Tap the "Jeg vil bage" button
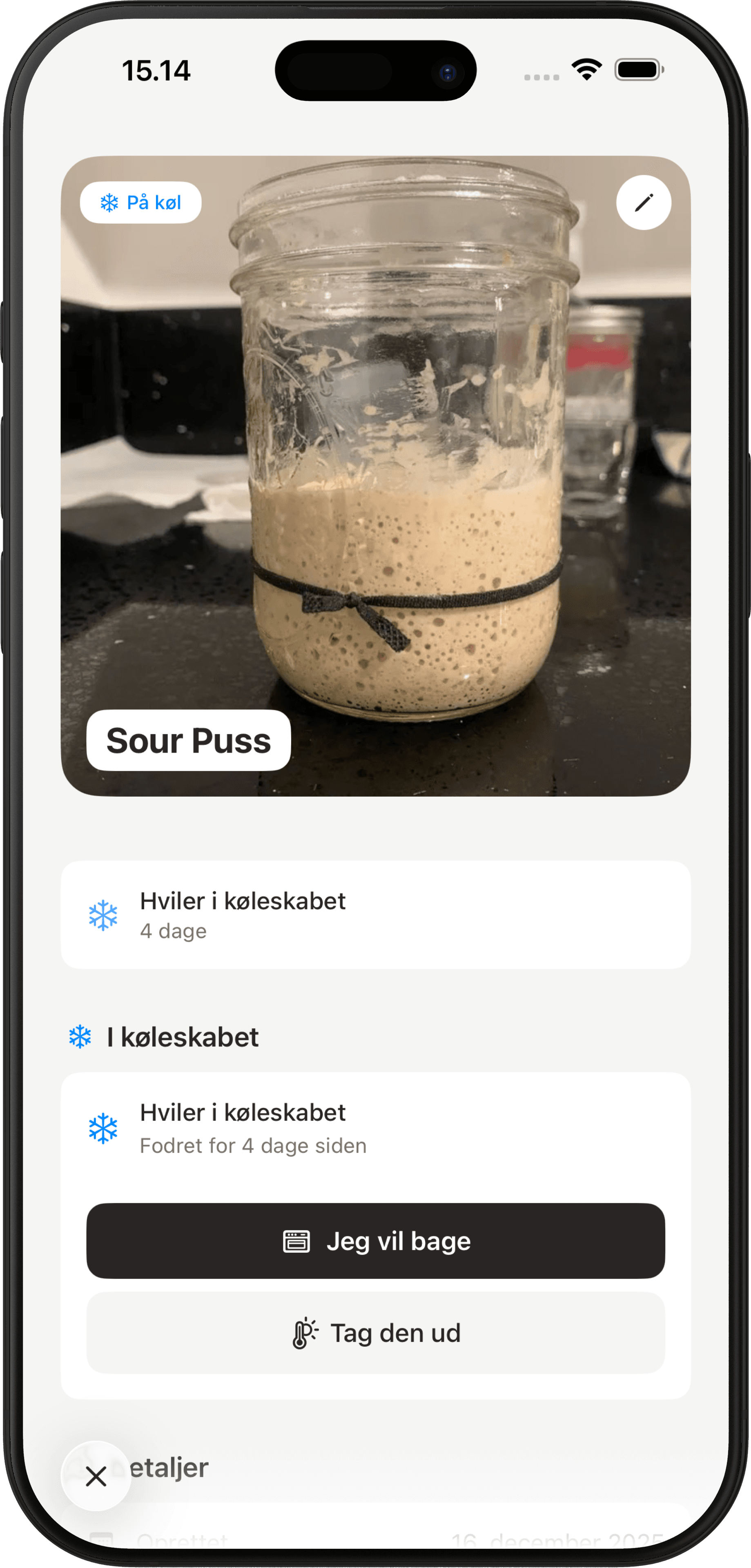Screen dimensions: 751x1568 [376, 1241]
